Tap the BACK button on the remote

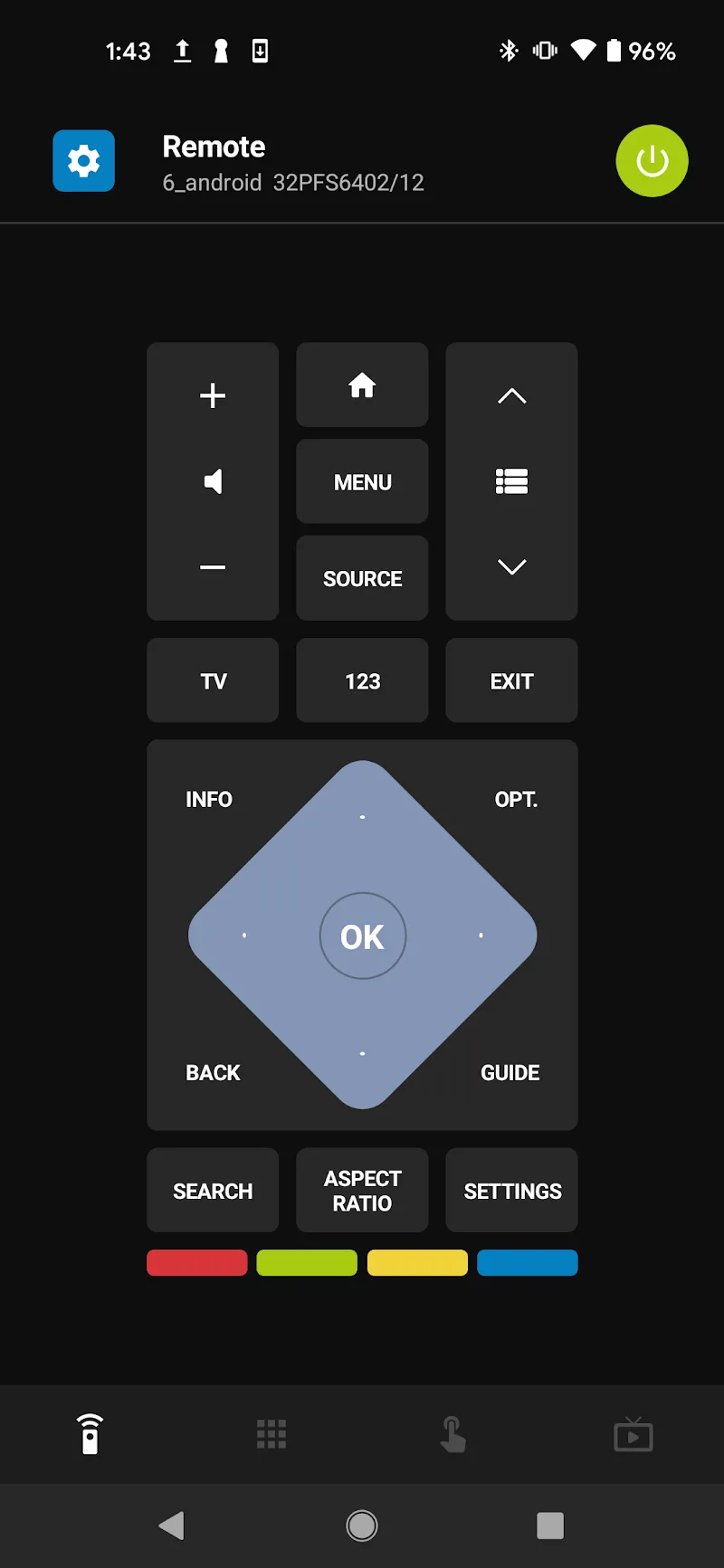pyautogui.click(x=213, y=1073)
